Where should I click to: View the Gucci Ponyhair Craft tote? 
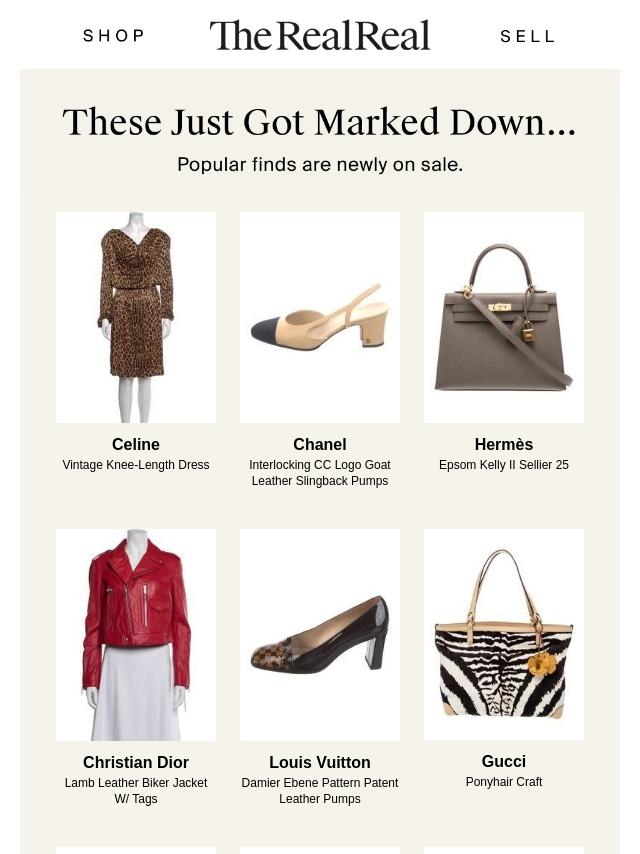[504, 635]
